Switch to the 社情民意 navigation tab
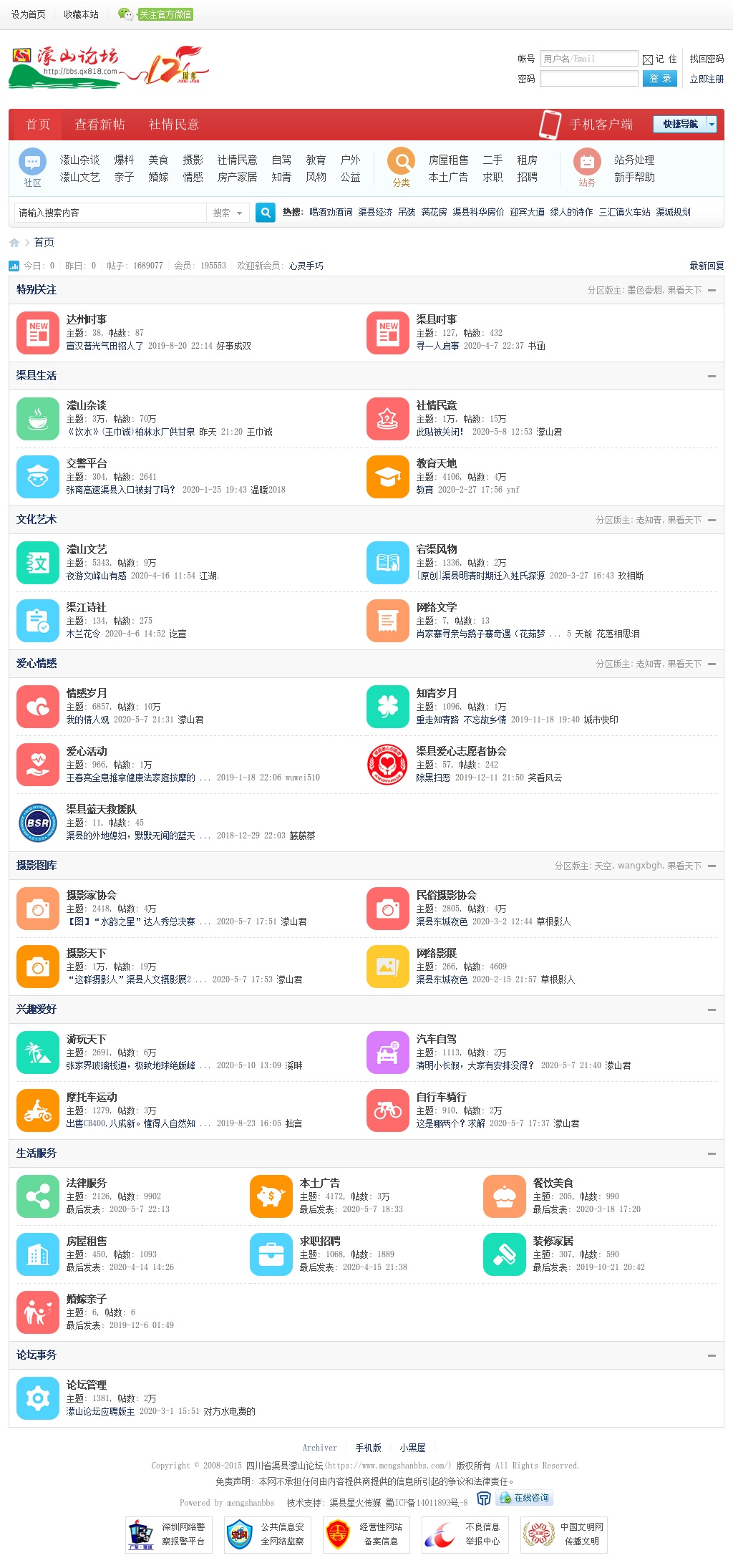 (x=173, y=125)
